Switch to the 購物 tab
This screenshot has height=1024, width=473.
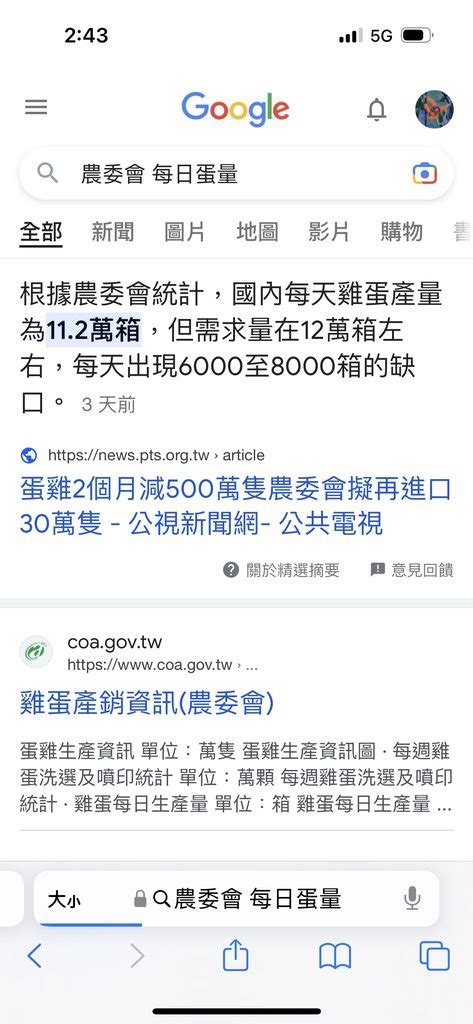pos(402,231)
